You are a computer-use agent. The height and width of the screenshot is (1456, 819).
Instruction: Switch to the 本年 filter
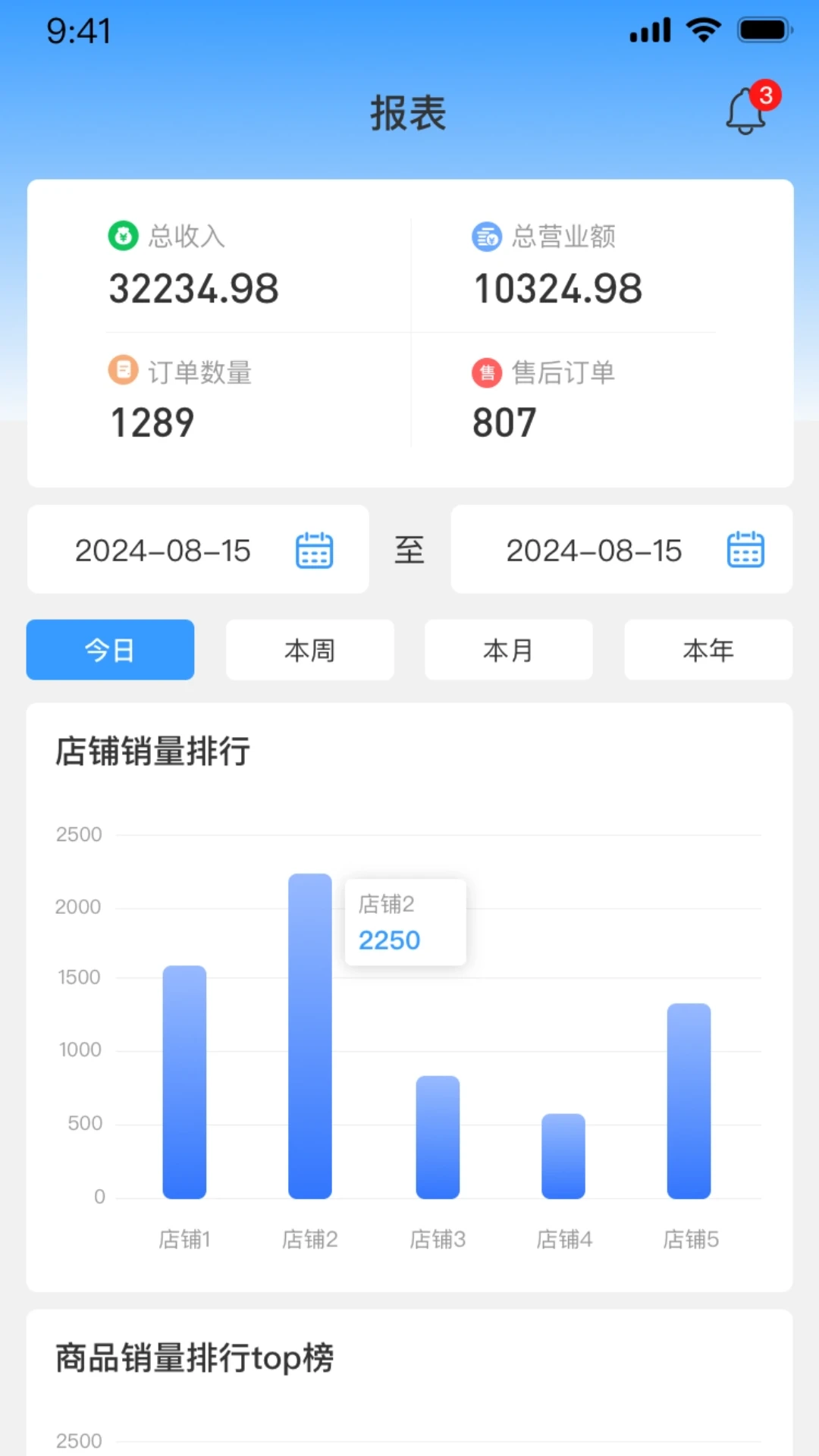point(708,650)
